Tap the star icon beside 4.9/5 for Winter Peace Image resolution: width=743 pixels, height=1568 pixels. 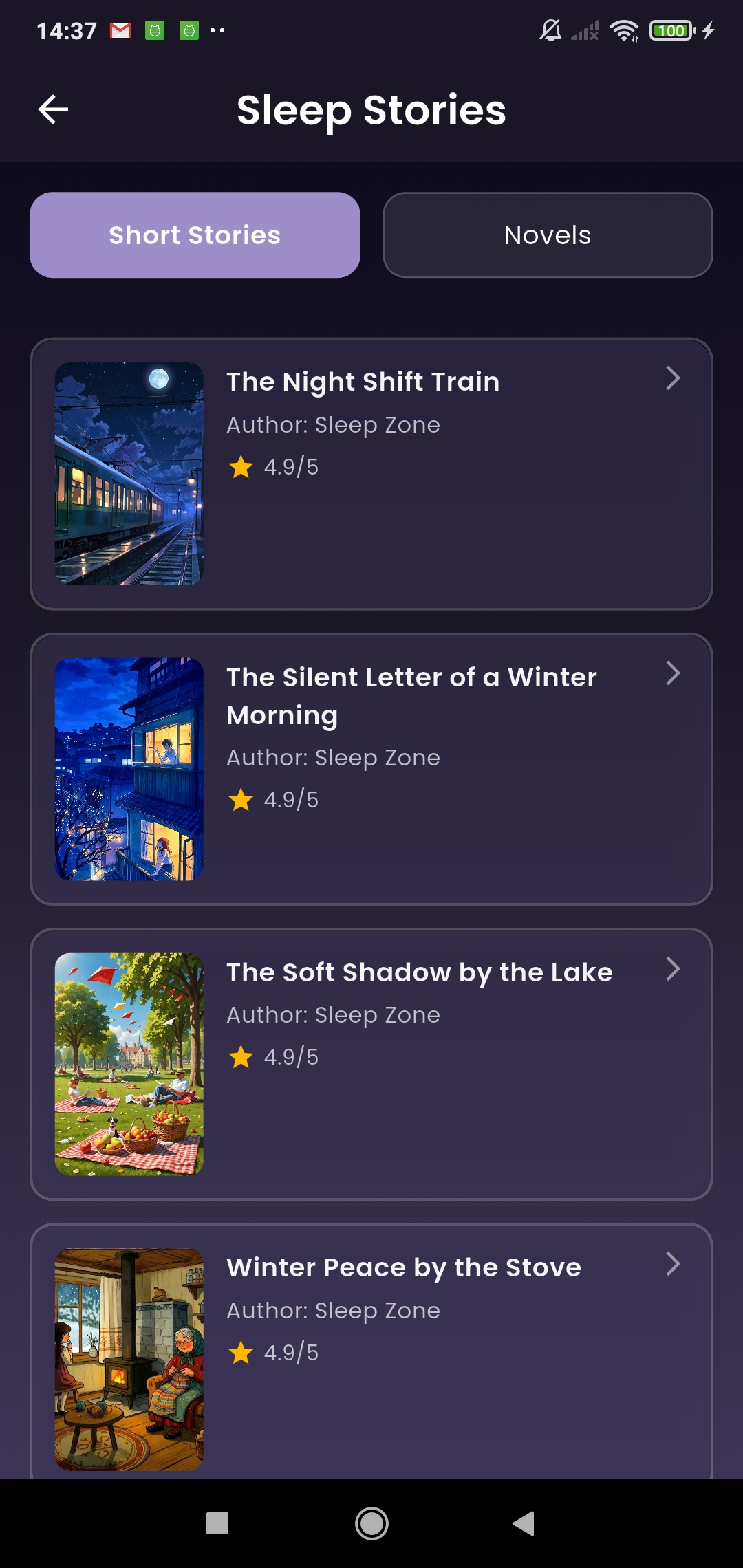point(241,1351)
